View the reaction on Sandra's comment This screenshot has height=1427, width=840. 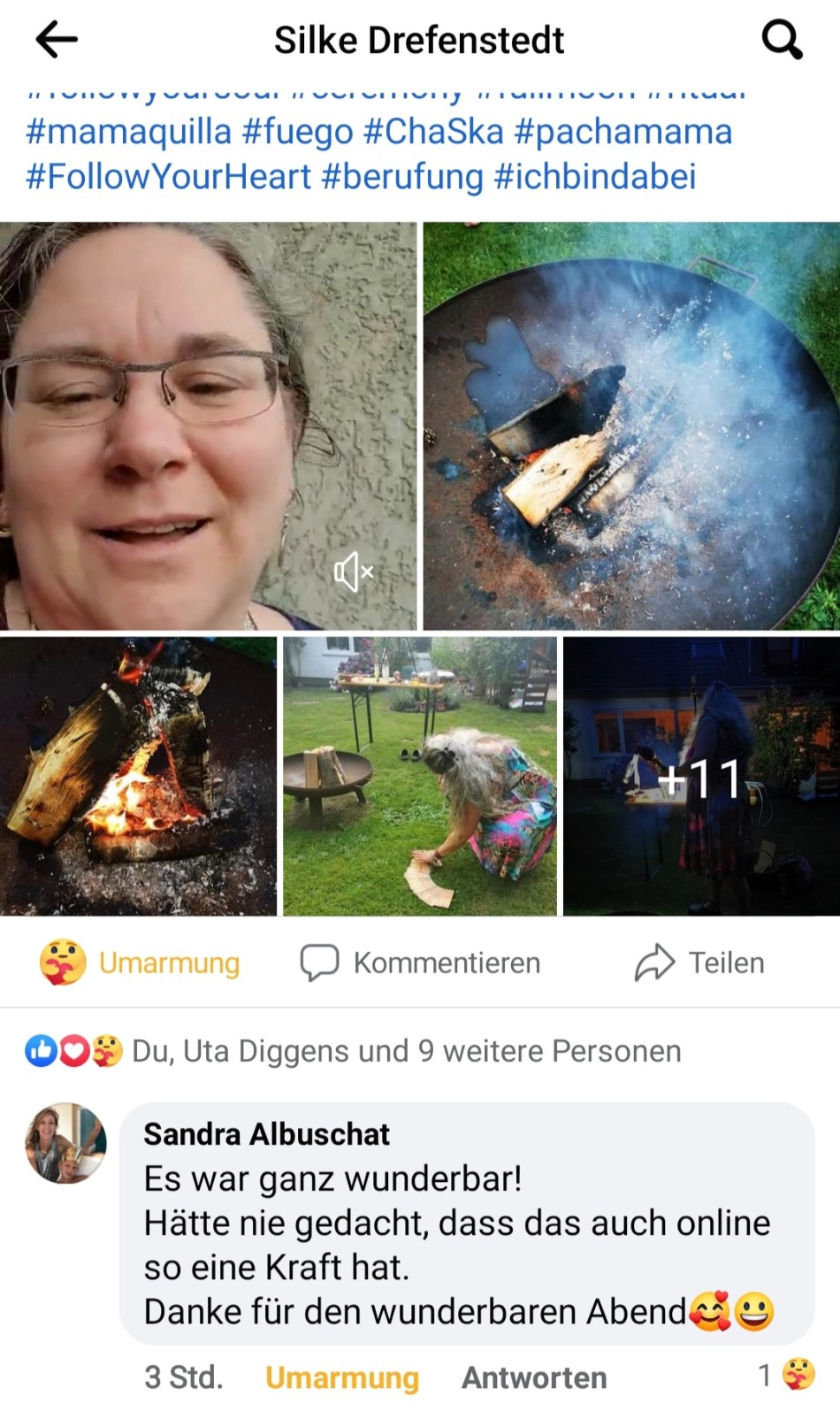(x=787, y=1376)
